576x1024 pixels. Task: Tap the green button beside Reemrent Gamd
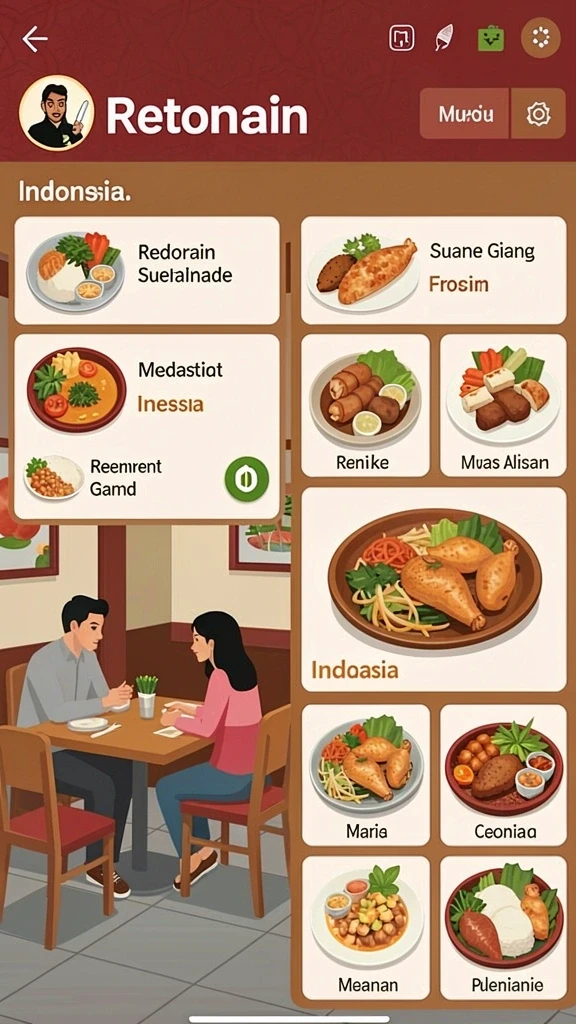tap(247, 479)
